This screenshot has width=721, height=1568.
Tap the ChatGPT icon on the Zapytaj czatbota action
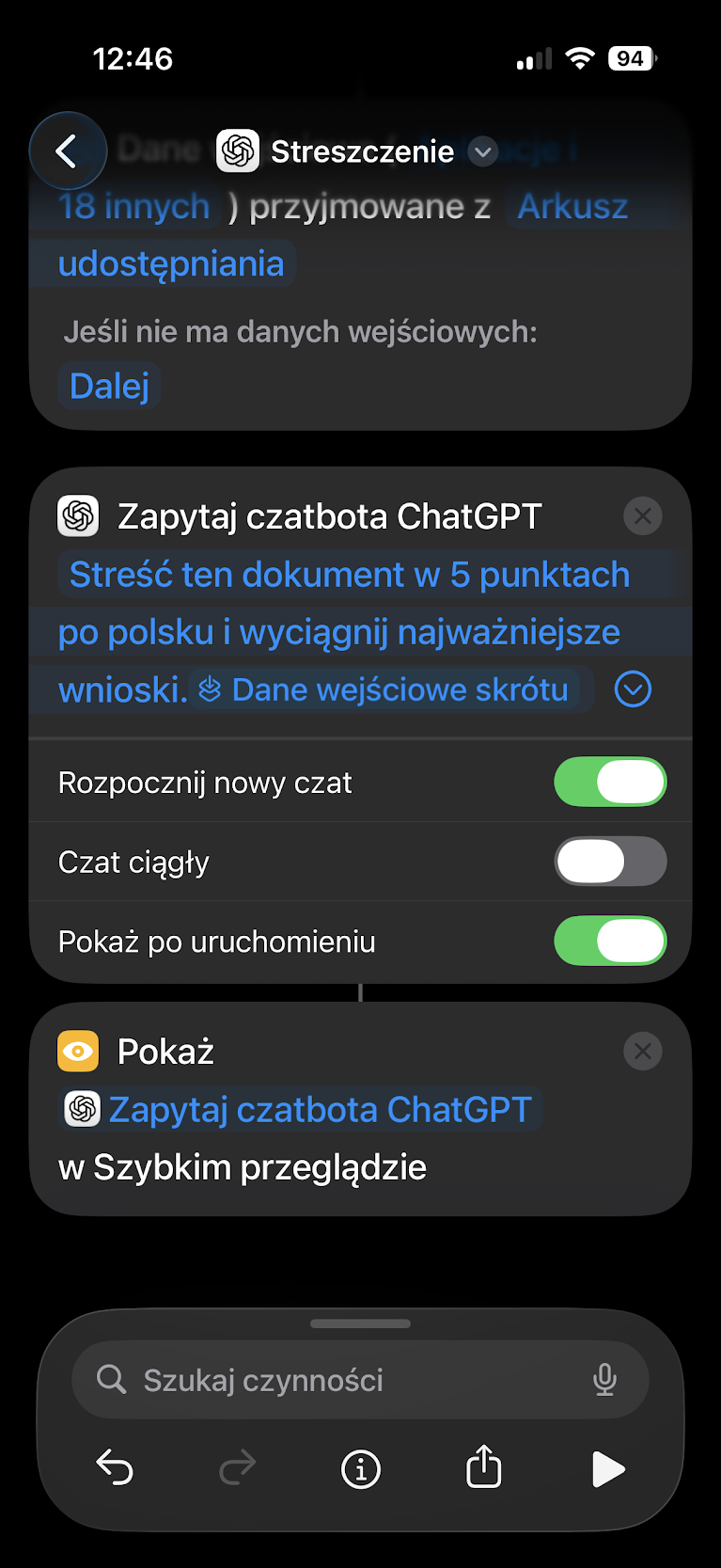(78, 515)
